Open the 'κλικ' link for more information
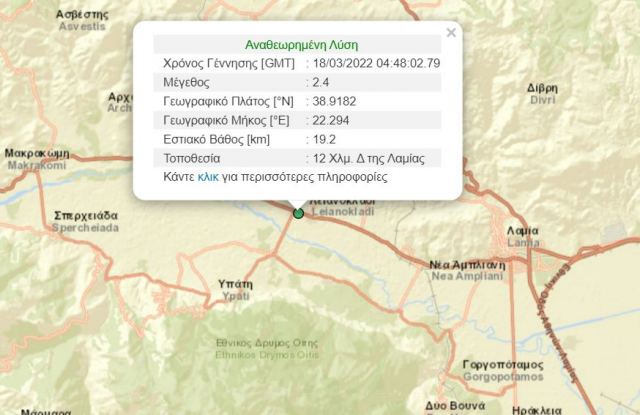 click(208, 177)
